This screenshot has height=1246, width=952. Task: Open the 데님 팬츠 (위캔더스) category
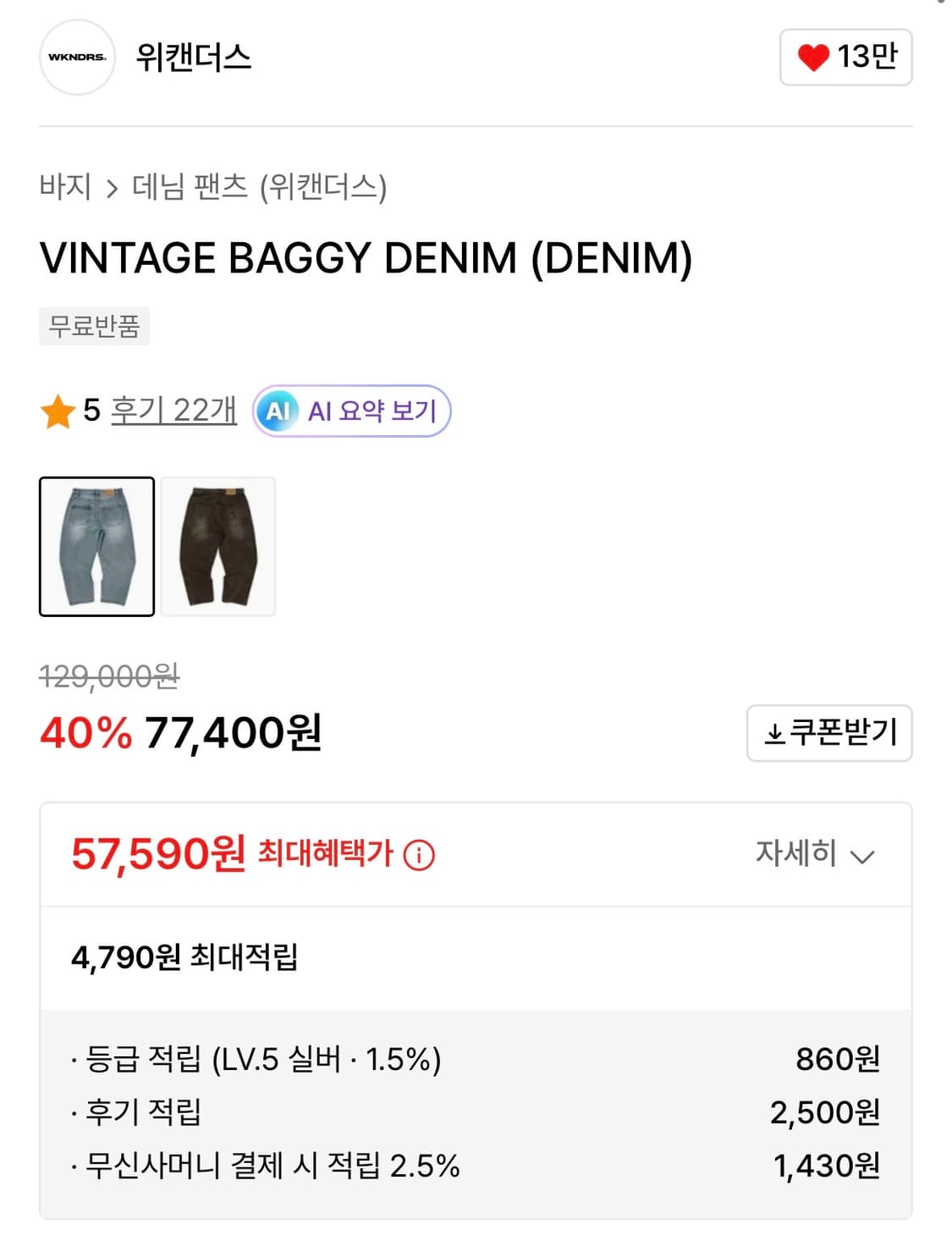pyautogui.click(x=258, y=188)
